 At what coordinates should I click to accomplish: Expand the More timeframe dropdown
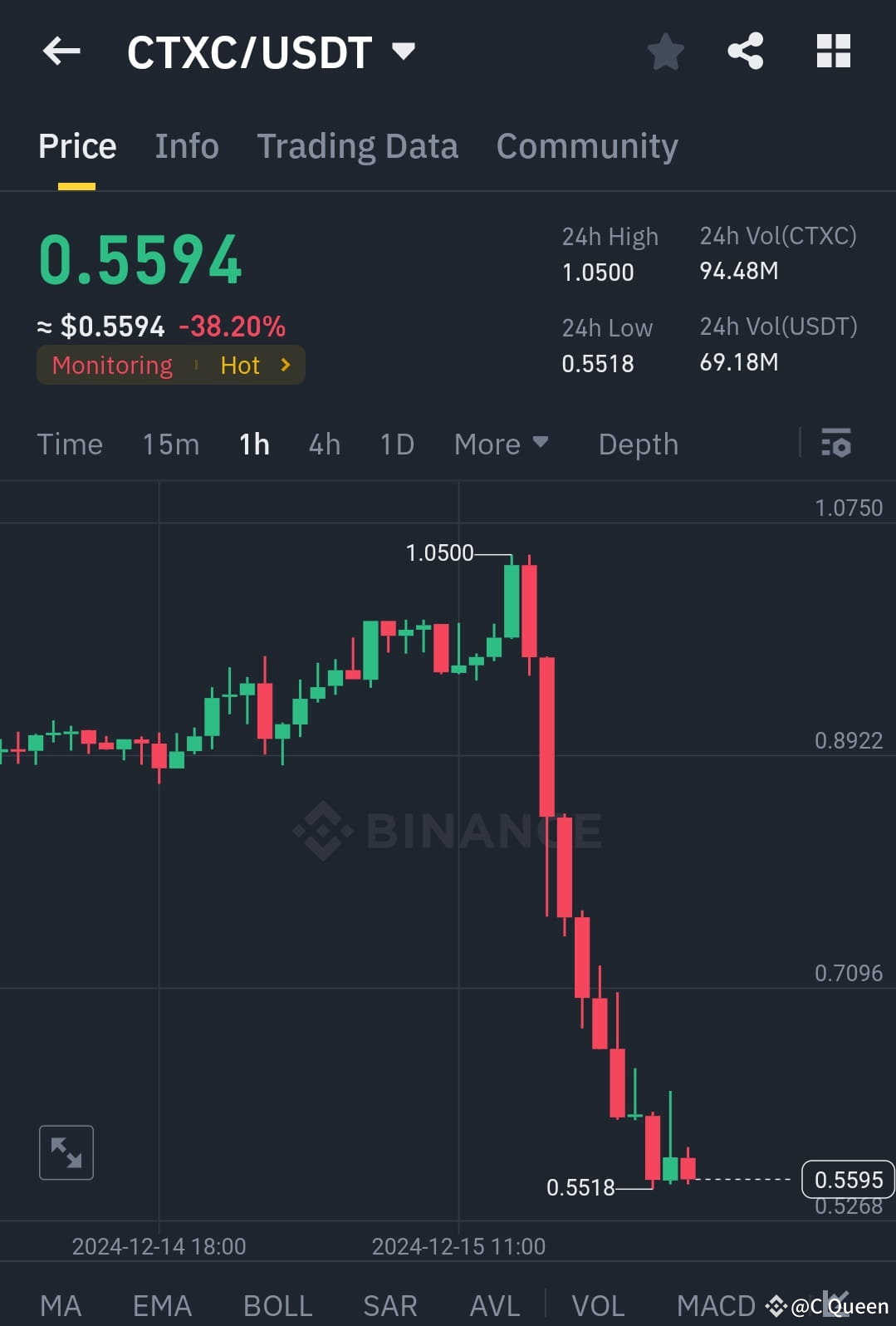pos(501,444)
